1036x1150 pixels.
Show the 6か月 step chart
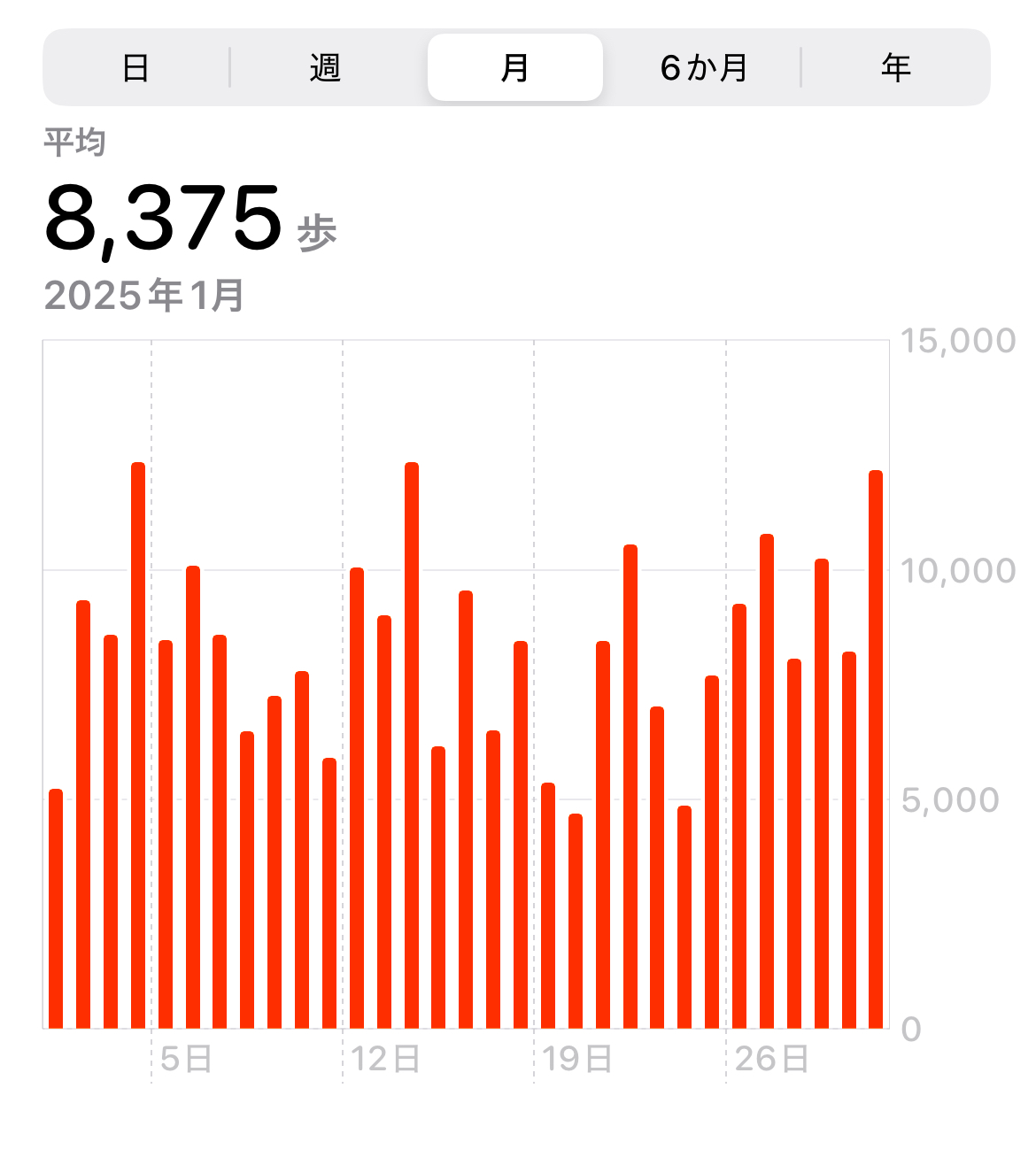pyautogui.click(x=704, y=68)
